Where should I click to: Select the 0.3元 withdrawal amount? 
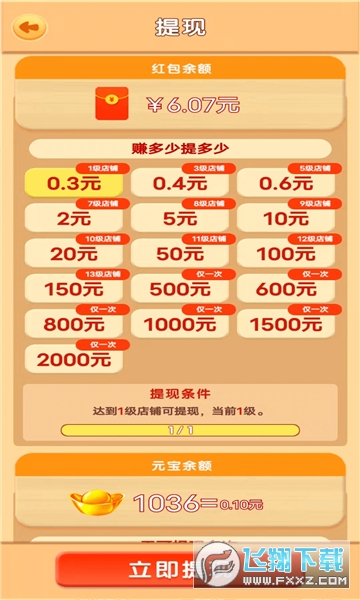pos(74,183)
